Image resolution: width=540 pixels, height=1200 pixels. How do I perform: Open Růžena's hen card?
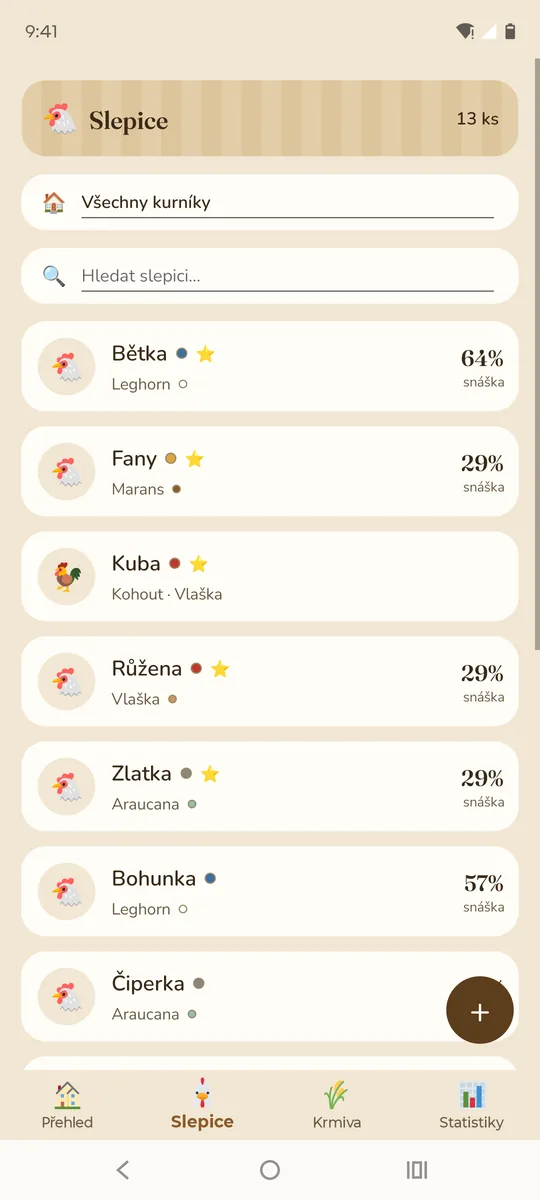270,681
